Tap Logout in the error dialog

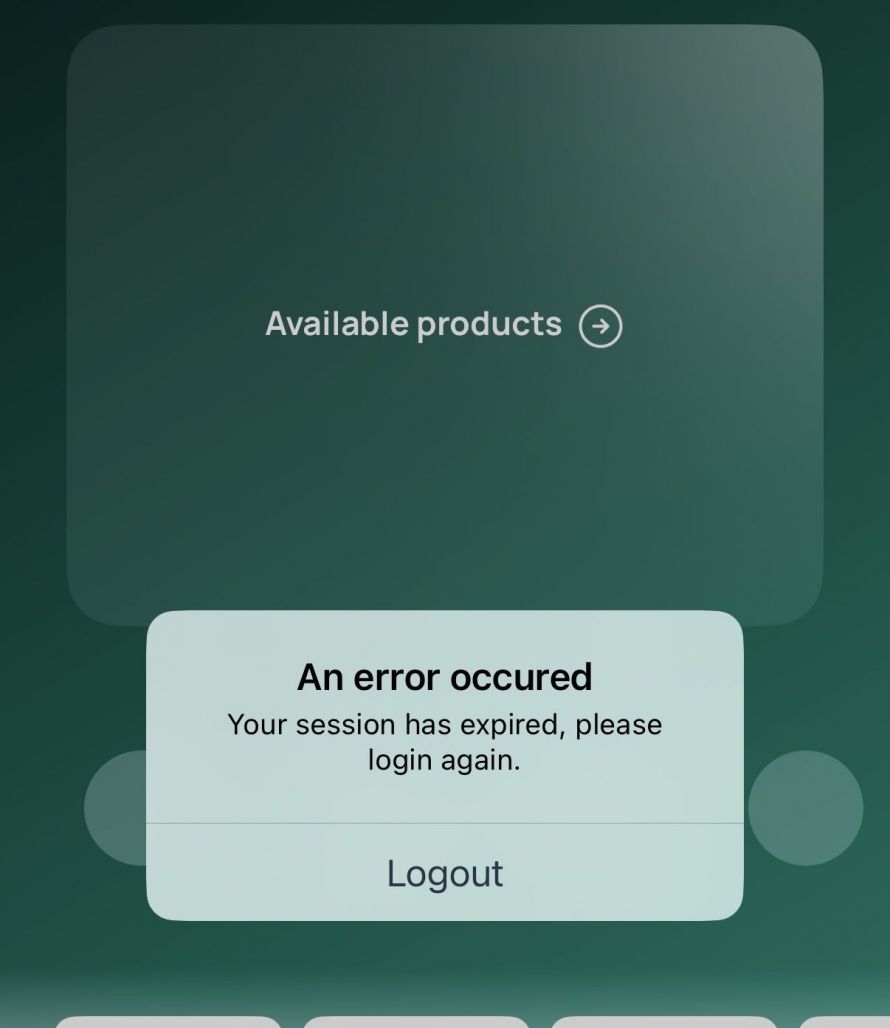pos(444,873)
